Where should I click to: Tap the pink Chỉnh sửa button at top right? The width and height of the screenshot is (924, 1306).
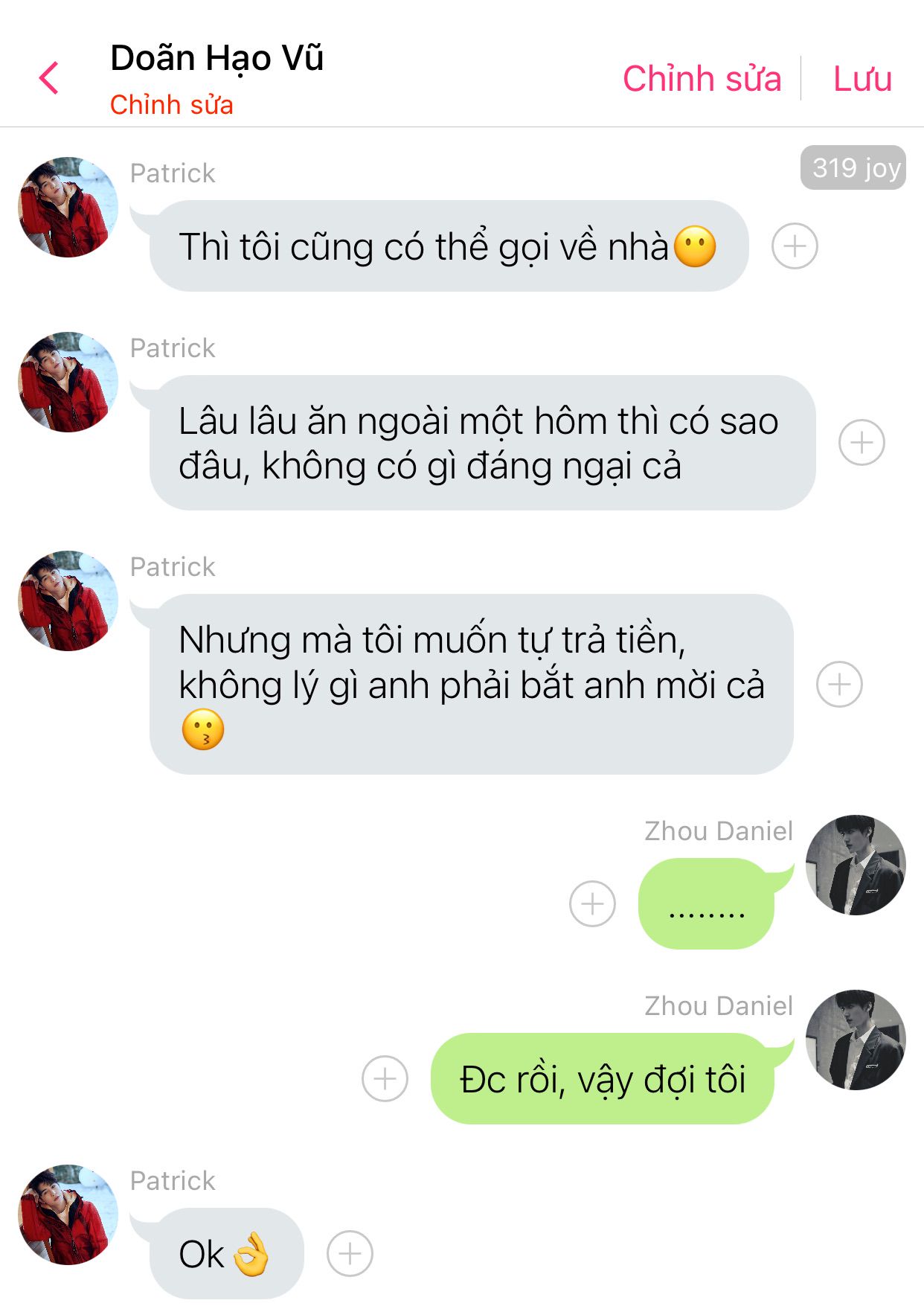(702, 78)
